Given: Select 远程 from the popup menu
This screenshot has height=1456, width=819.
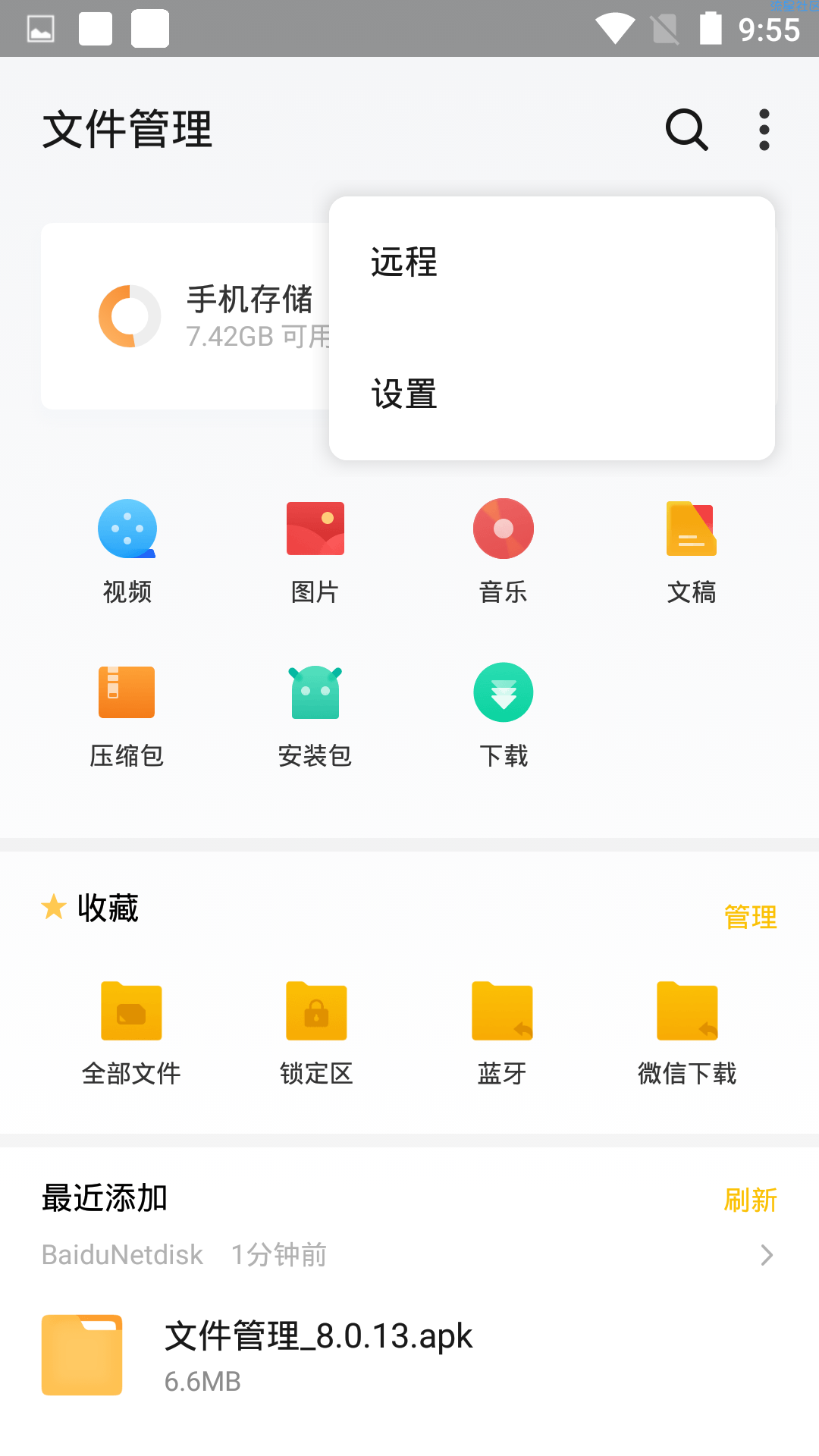Looking at the screenshot, I should (x=552, y=262).
